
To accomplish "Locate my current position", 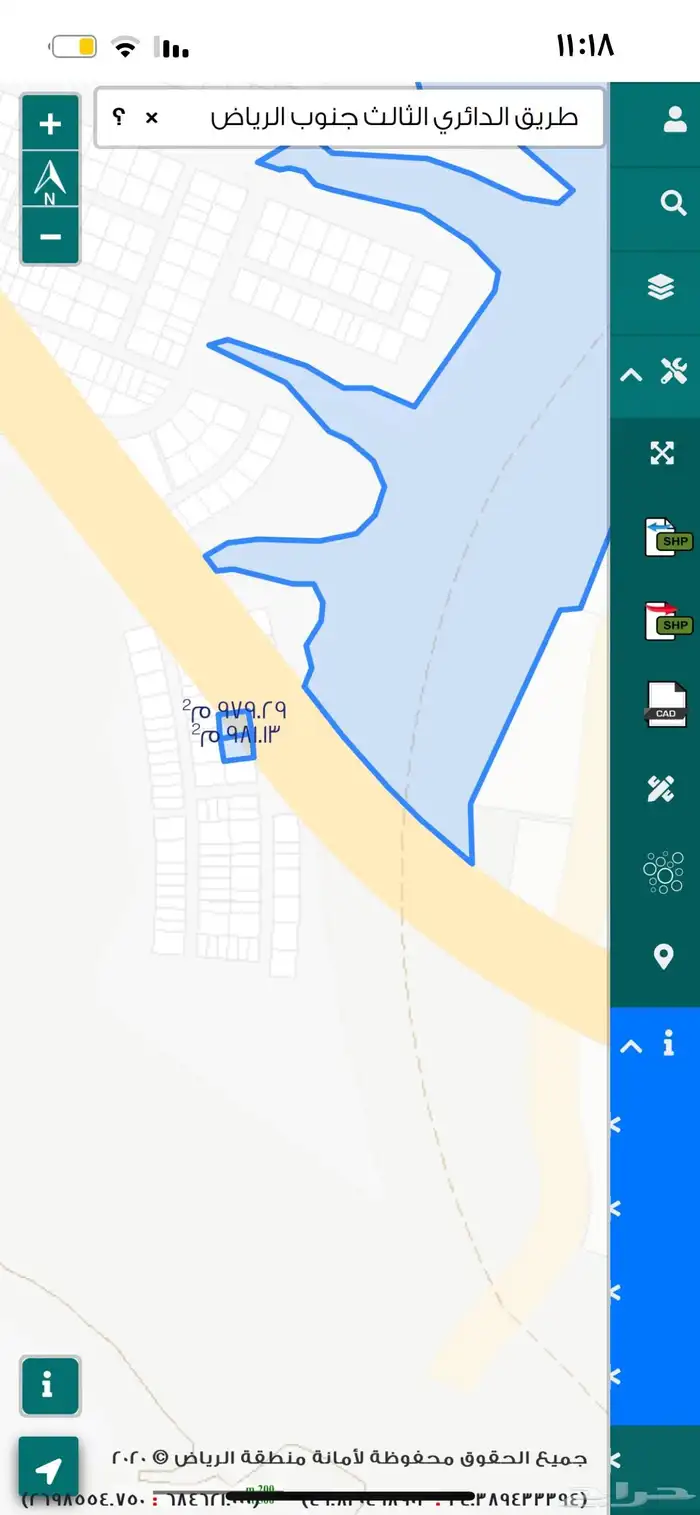I will tap(48, 1469).
